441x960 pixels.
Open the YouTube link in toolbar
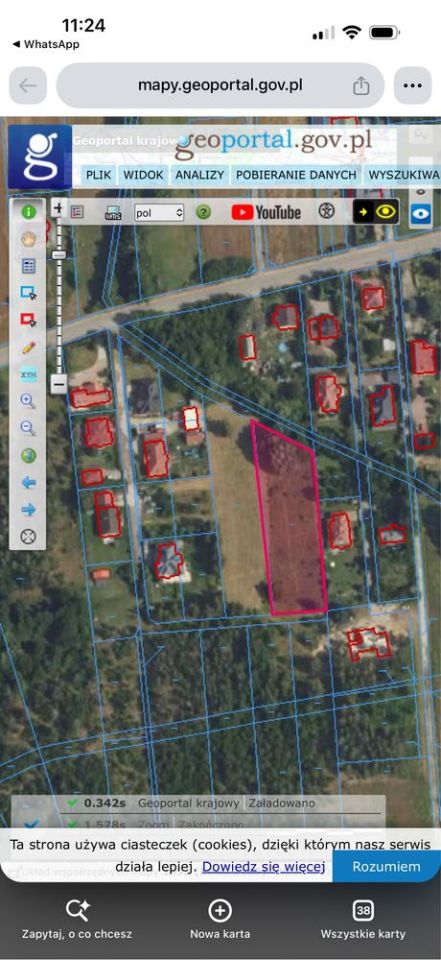[266, 212]
